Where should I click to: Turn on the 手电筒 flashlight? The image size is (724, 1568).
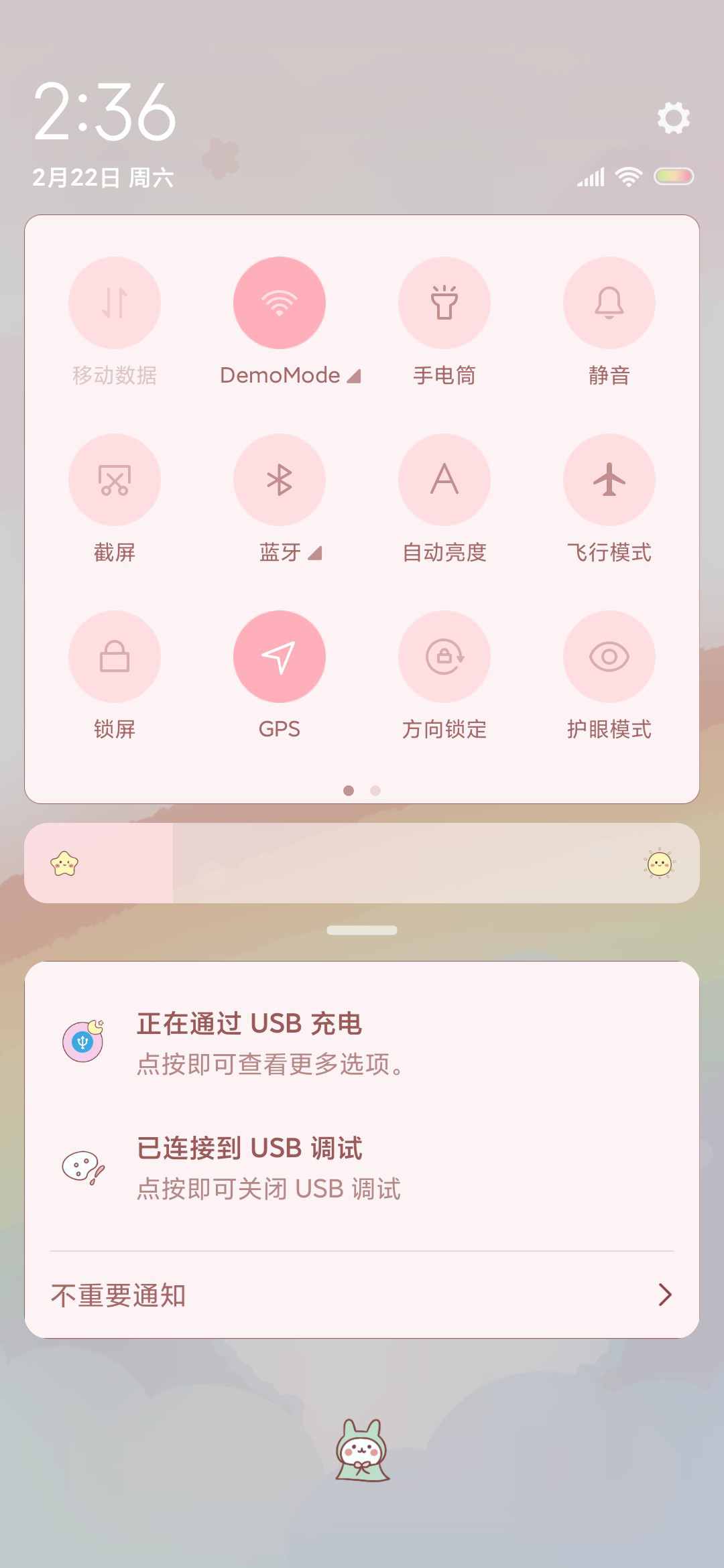(x=444, y=303)
